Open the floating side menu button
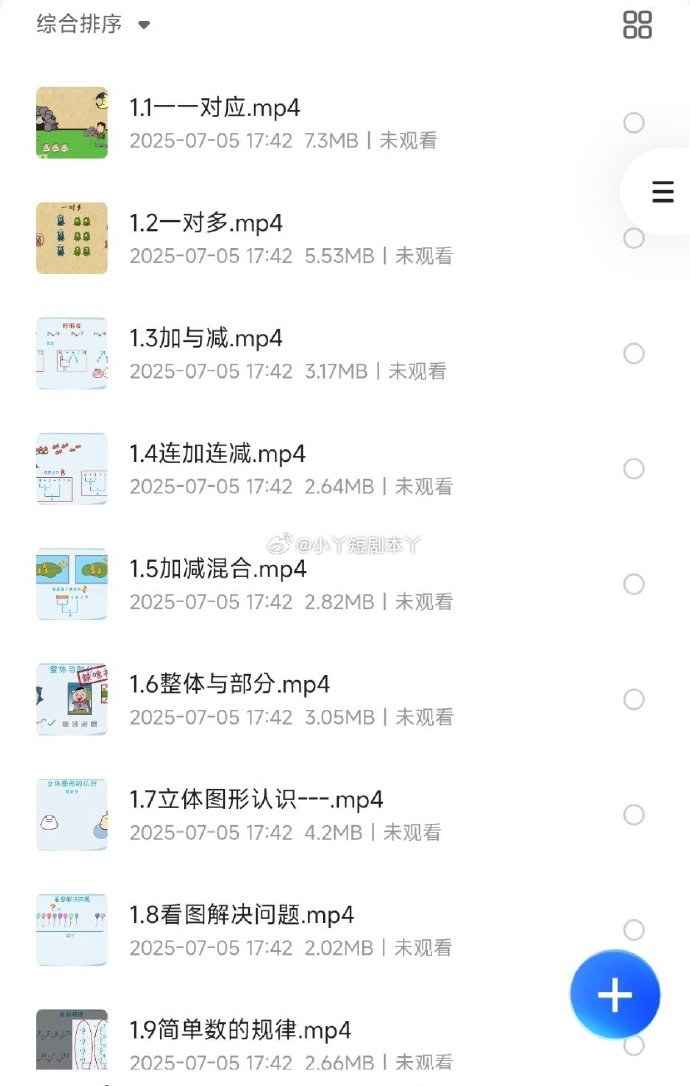Screen dimensions: 690x1086 point(662,192)
